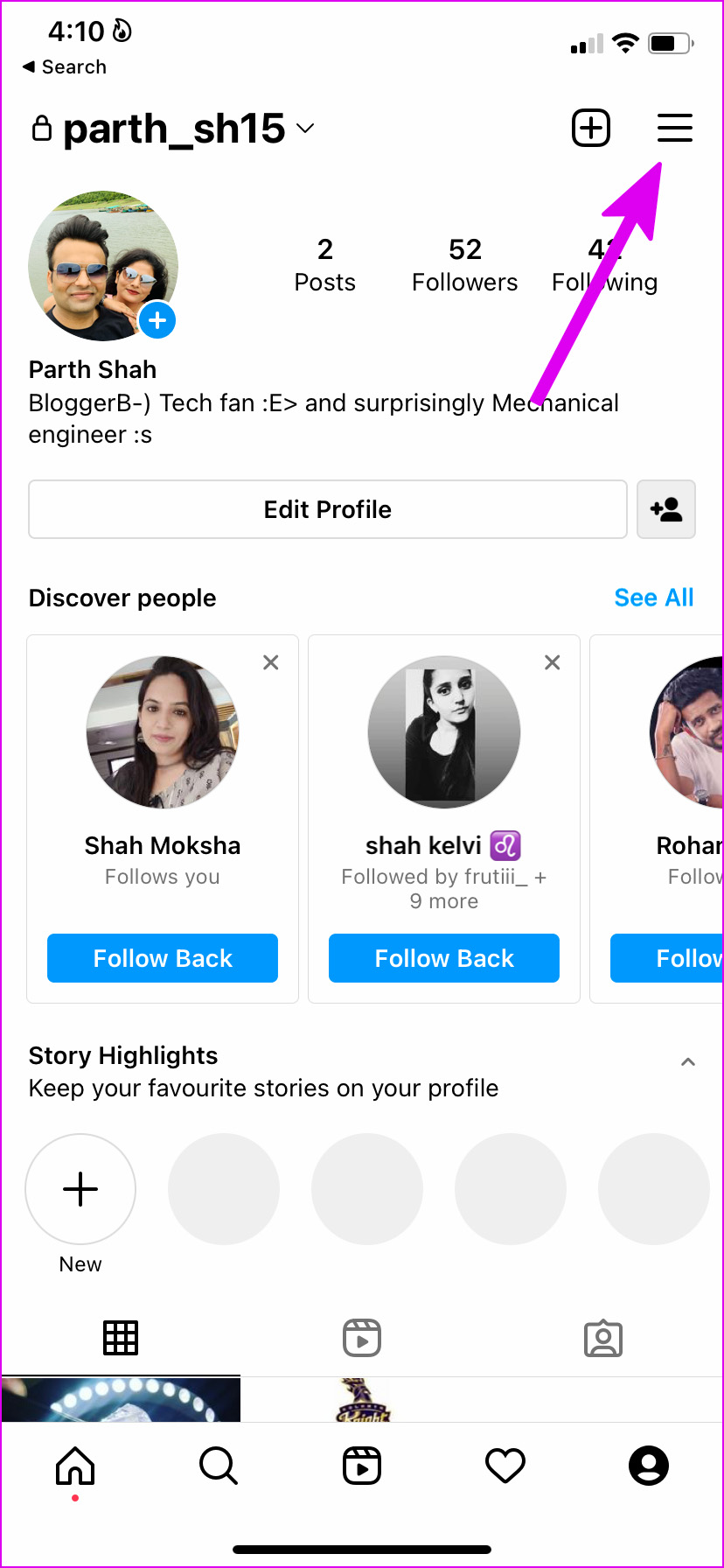
Task: Dismiss the shah kelvi suggestion
Action: (553, 662)
